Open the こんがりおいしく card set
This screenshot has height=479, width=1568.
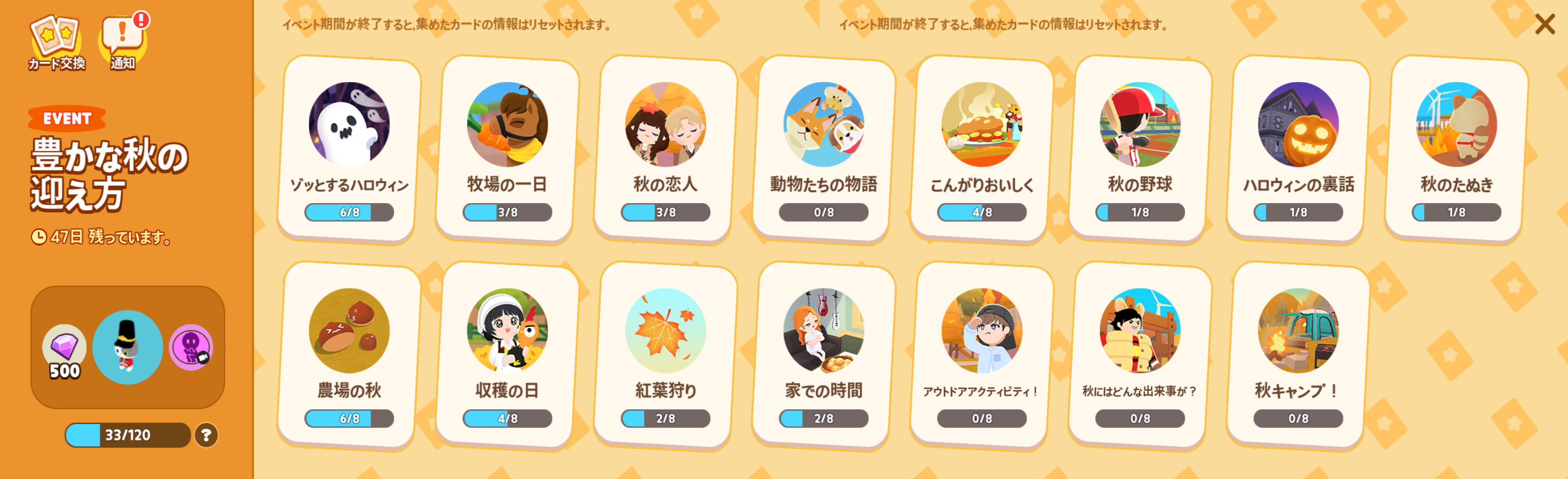pos(982,149)
